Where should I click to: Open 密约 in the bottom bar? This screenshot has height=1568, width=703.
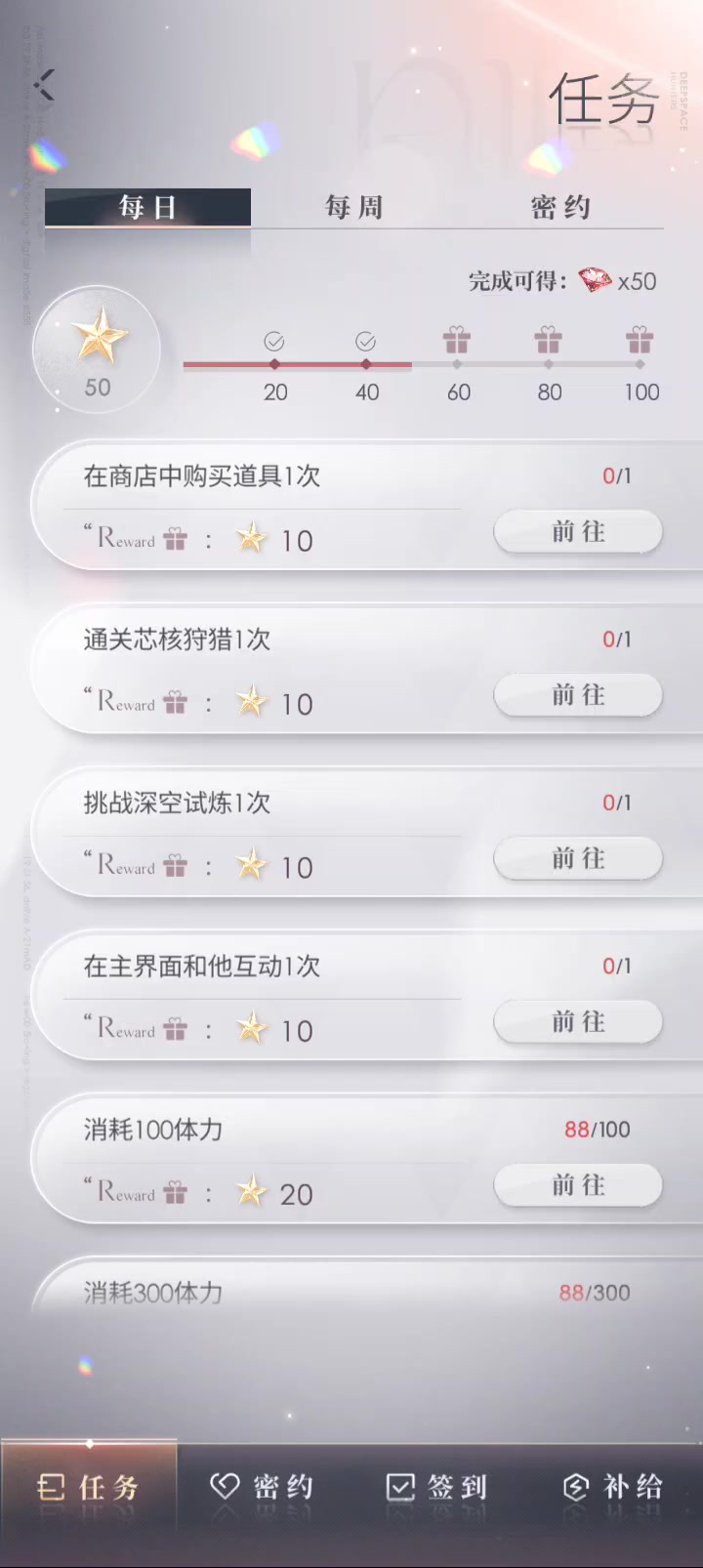263,1487
